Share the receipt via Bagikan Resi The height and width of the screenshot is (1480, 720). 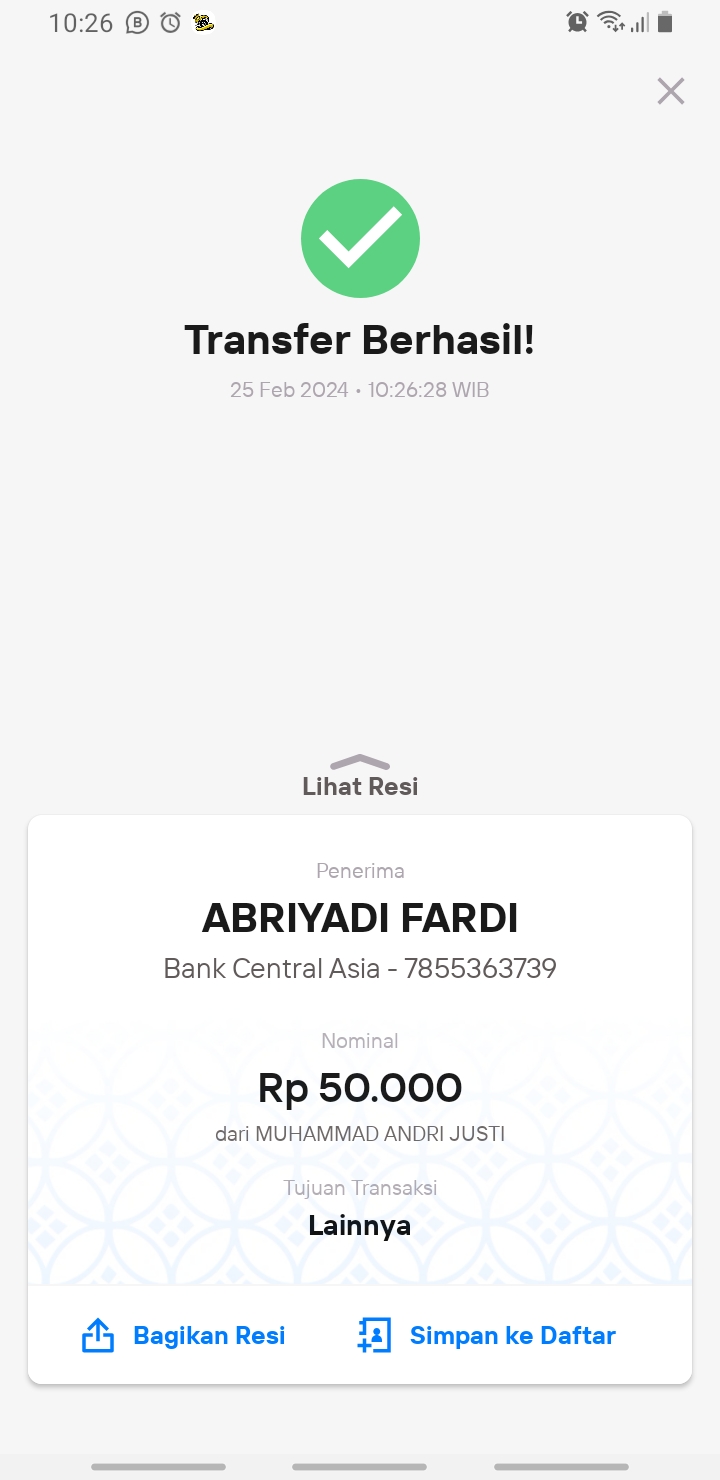tap(183, 1335)
